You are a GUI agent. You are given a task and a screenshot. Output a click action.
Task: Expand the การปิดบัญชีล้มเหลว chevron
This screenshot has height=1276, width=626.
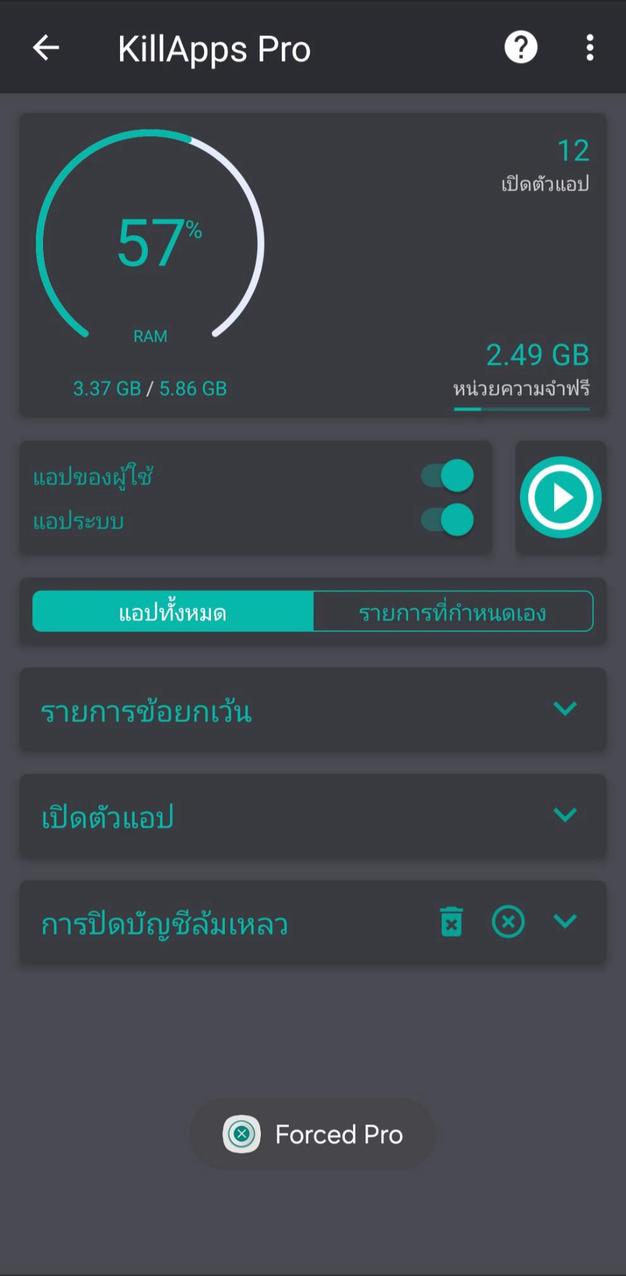565,921
